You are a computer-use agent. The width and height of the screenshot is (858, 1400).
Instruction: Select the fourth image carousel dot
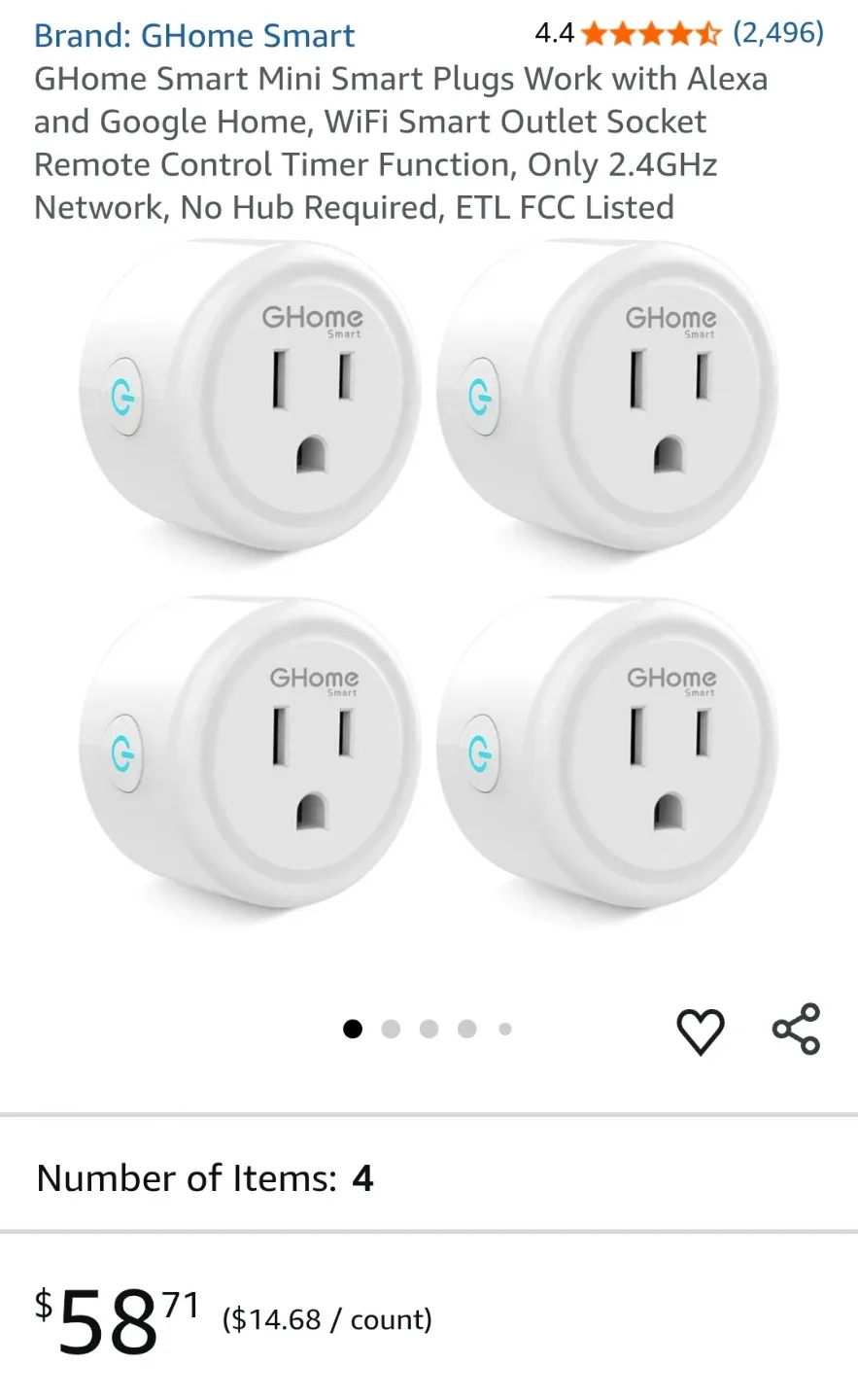[x=467, y=1029]
